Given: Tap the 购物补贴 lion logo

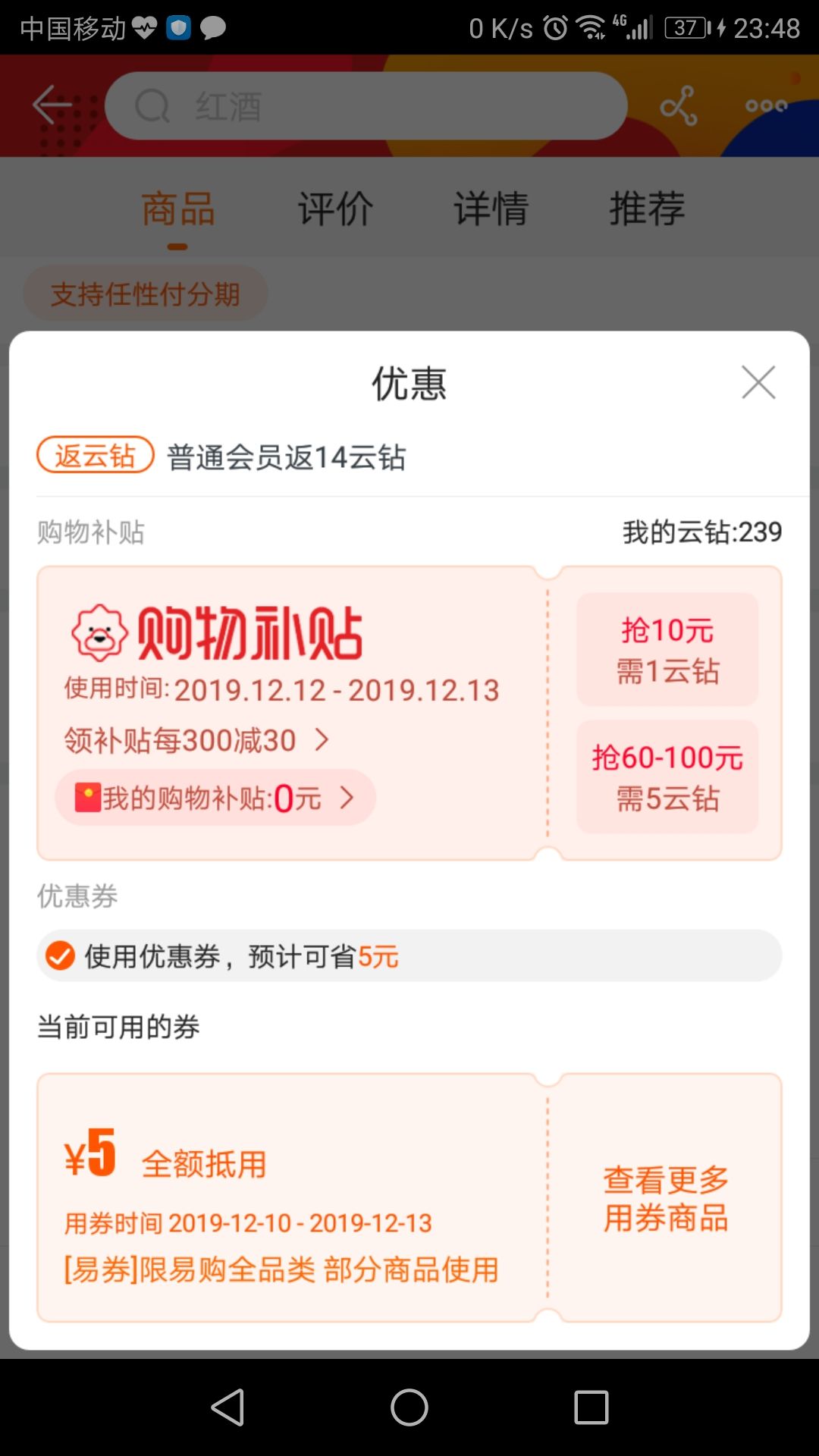Looking at the screenshot, I should point(102,632).
